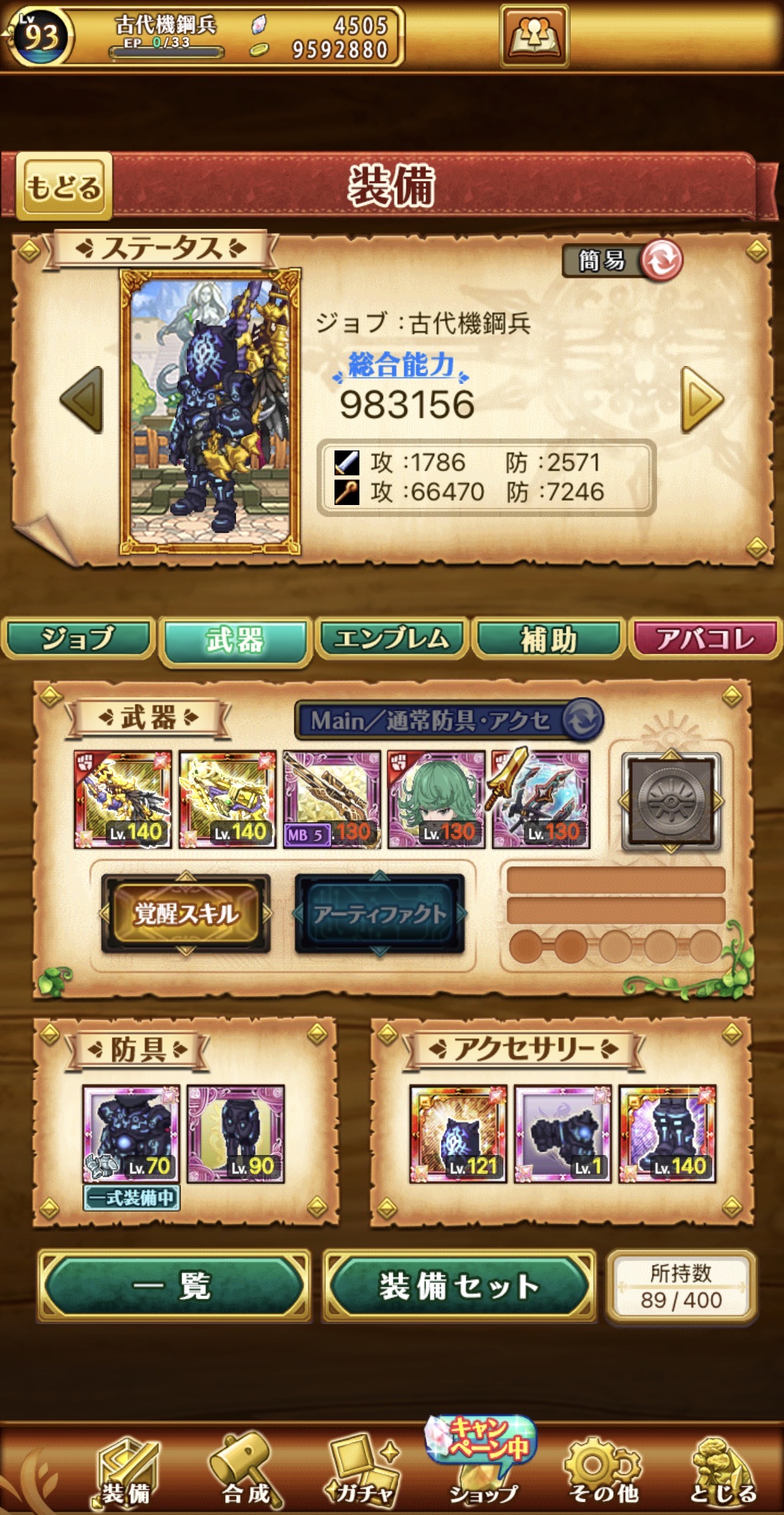Open the アーティファクト button
The height and width of the screenshot is (1515, 784).
(x=379, y=914)
